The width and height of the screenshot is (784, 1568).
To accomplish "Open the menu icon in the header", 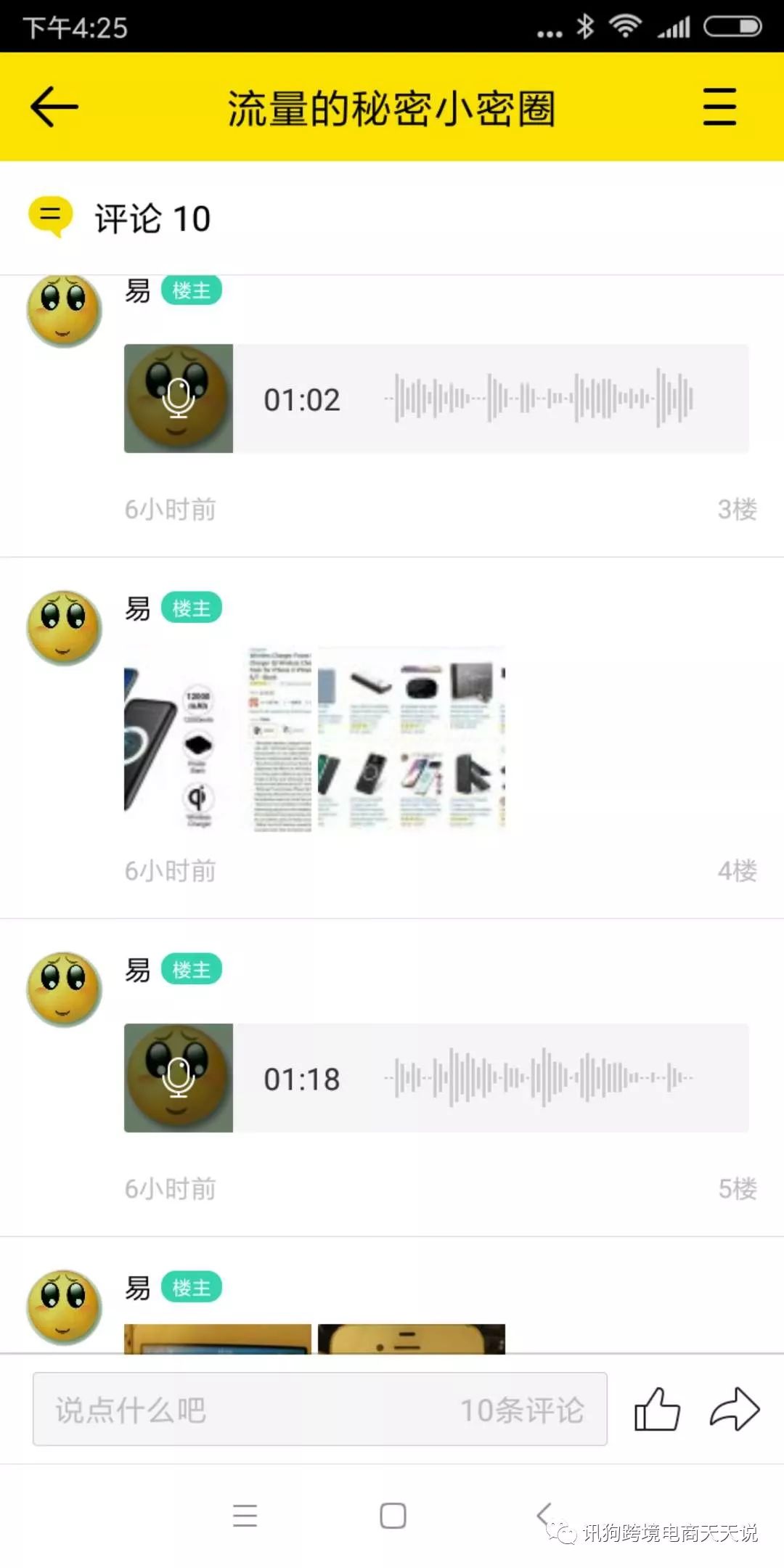I will (x=719, y=107).
